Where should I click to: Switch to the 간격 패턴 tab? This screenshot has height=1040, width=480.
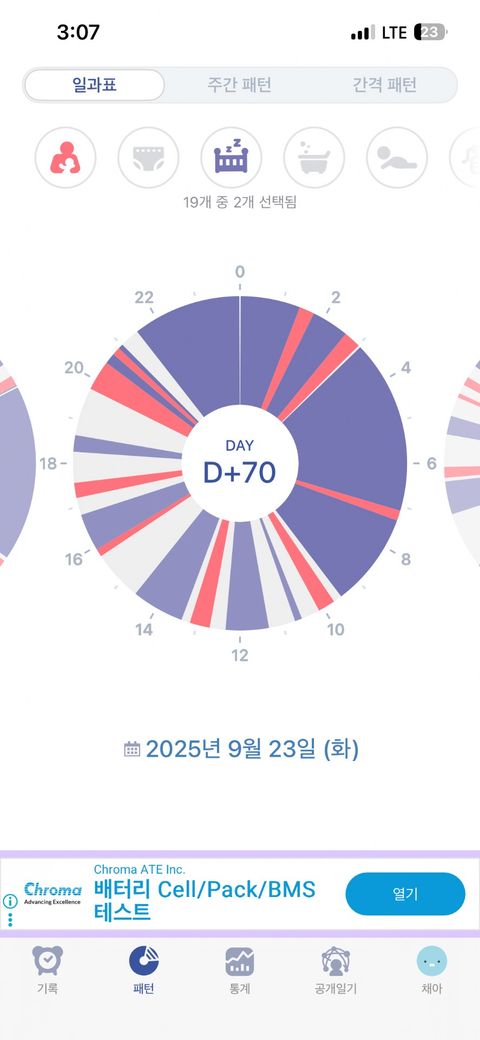click(384, 85)
